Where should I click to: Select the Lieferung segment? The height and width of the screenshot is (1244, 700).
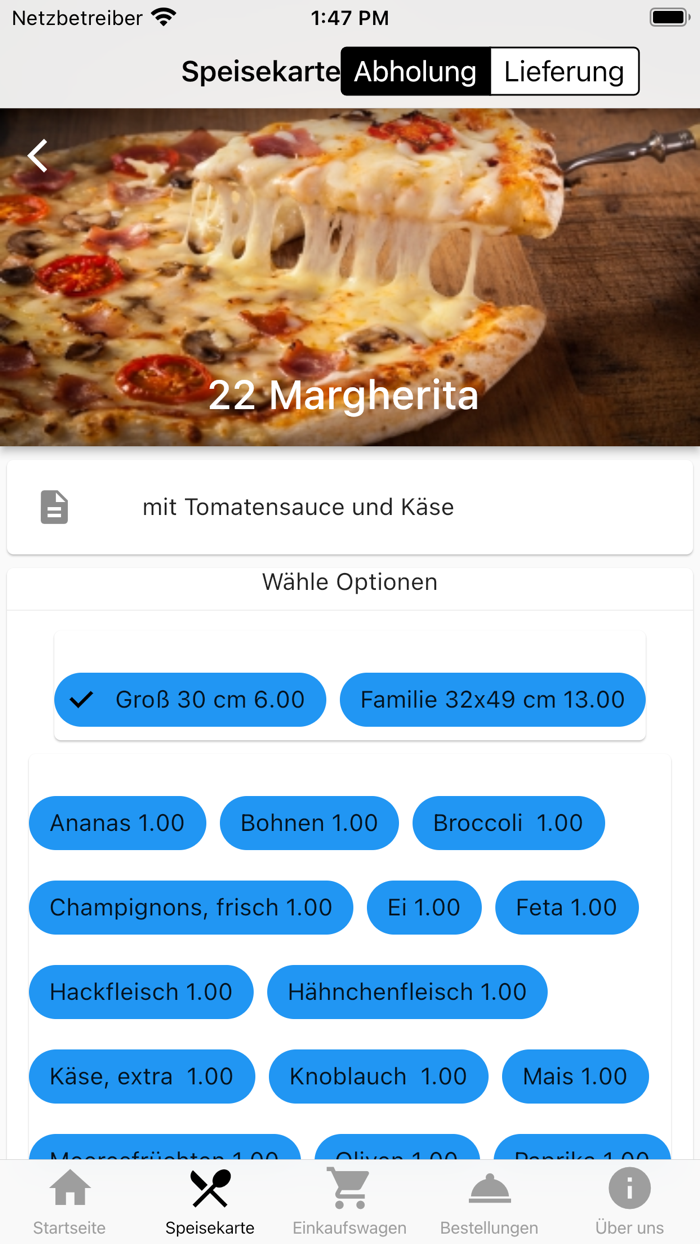point(564,72)
